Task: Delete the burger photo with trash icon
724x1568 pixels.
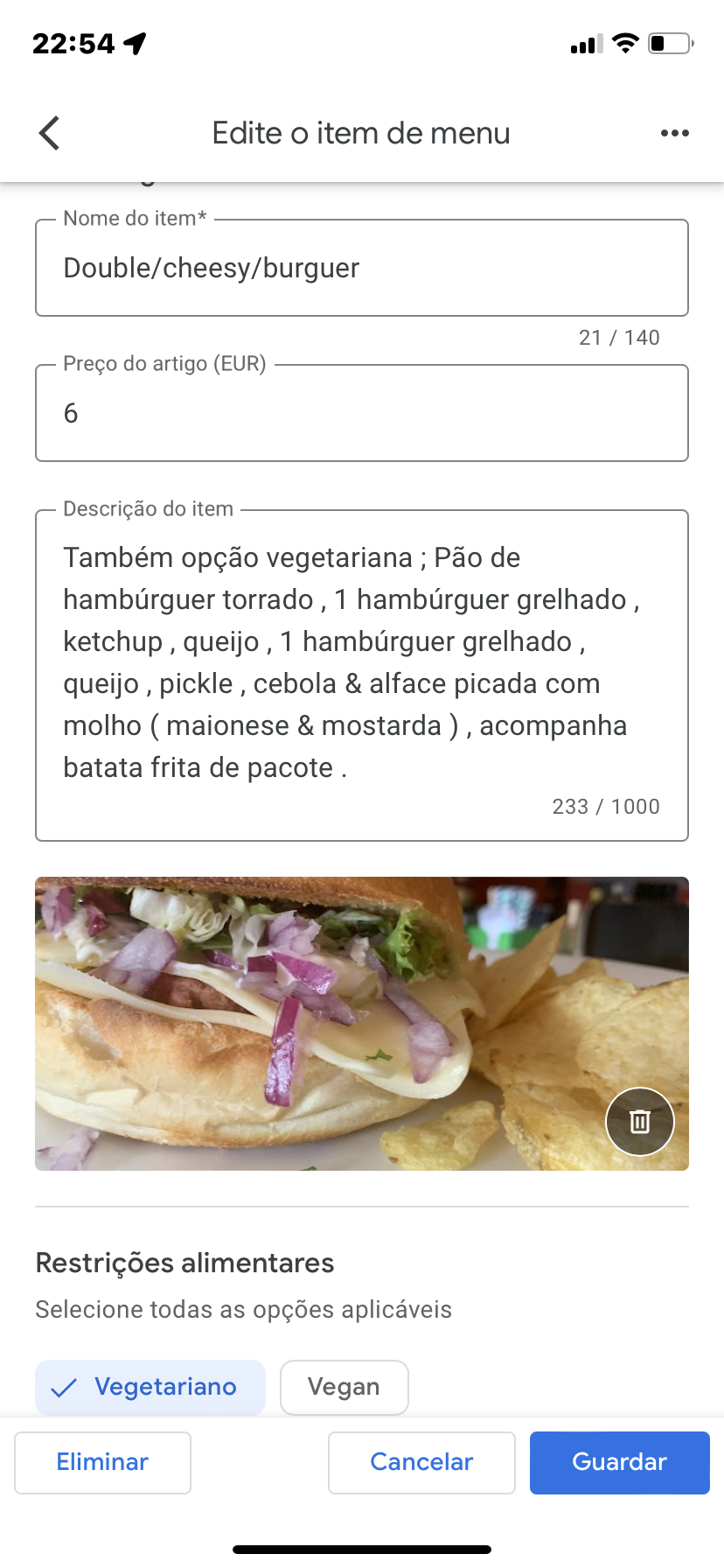Action: click(639, 1121)
